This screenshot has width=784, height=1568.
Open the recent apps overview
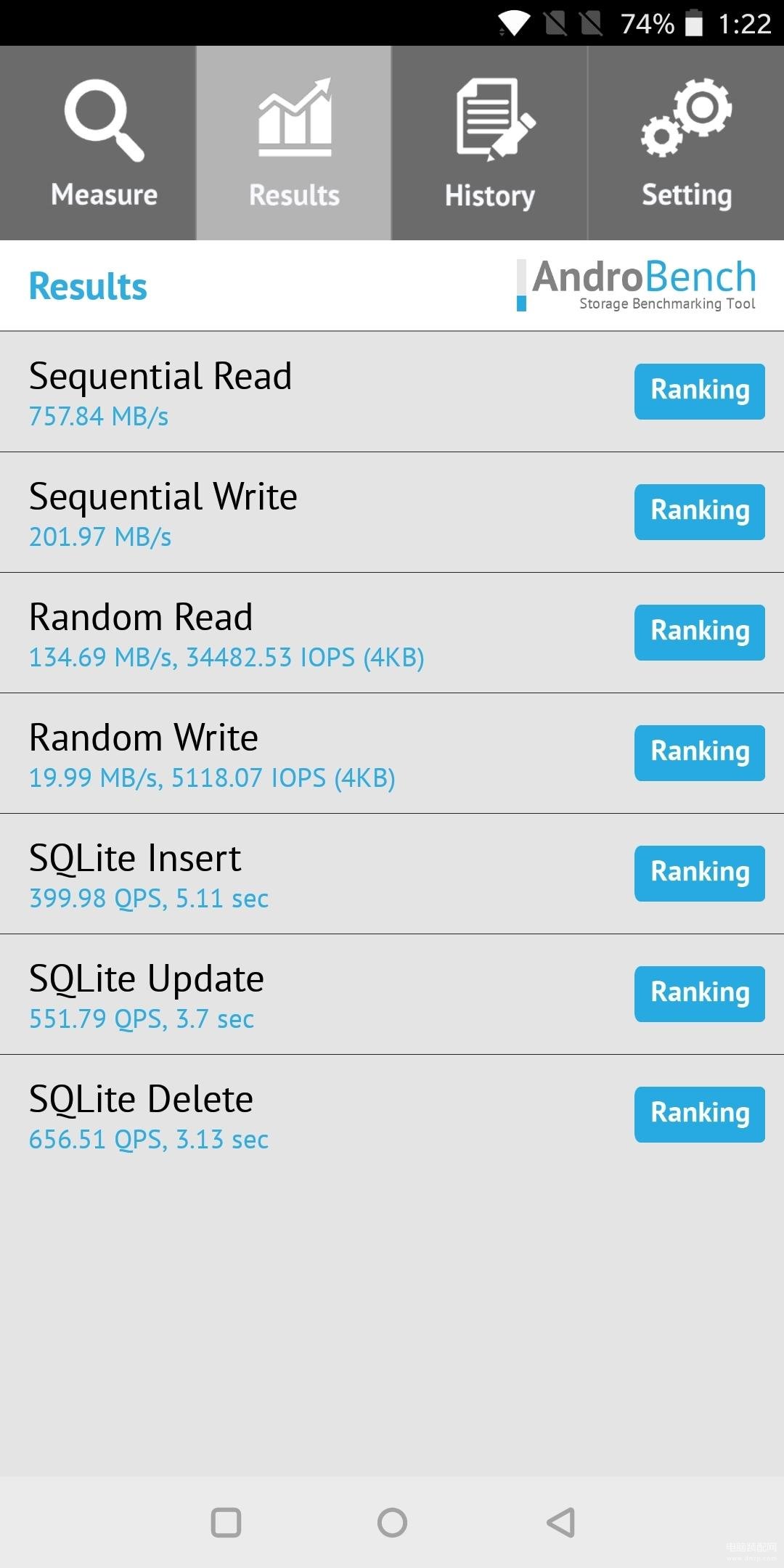(226, 1522)
